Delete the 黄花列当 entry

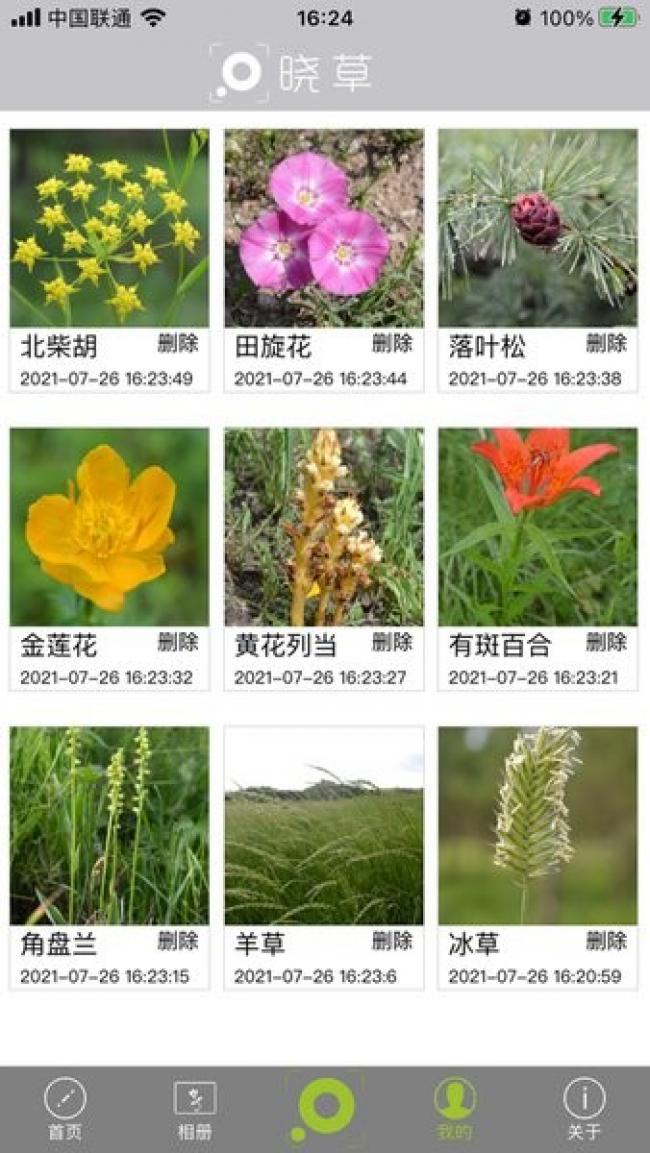point(393,642)
